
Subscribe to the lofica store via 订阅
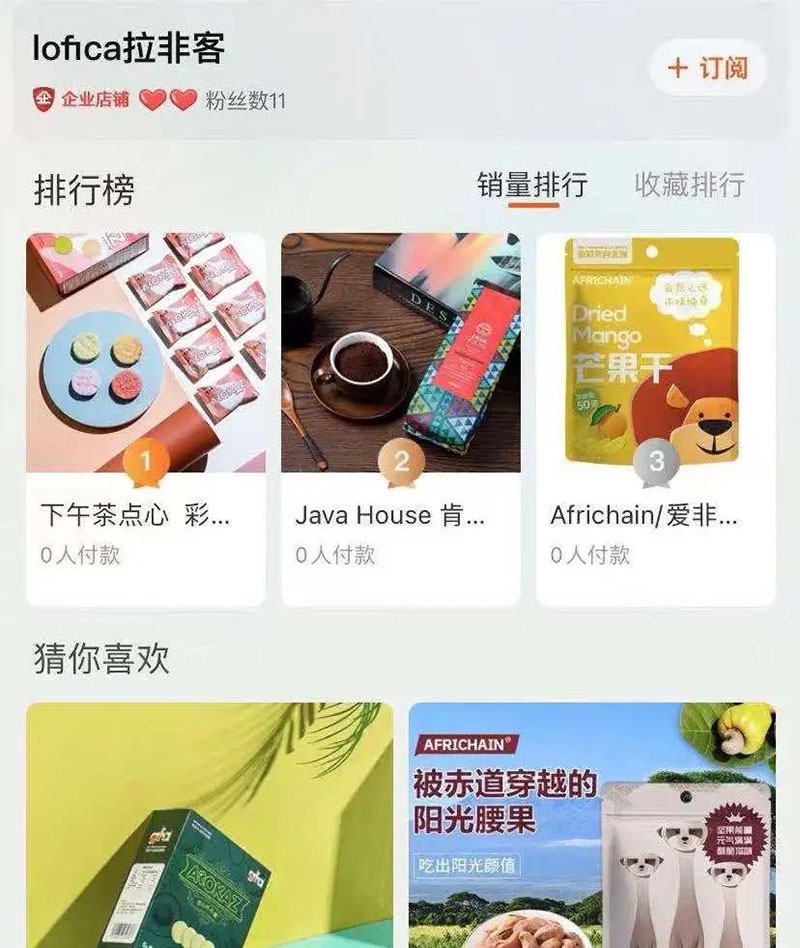tap(708, 68)
